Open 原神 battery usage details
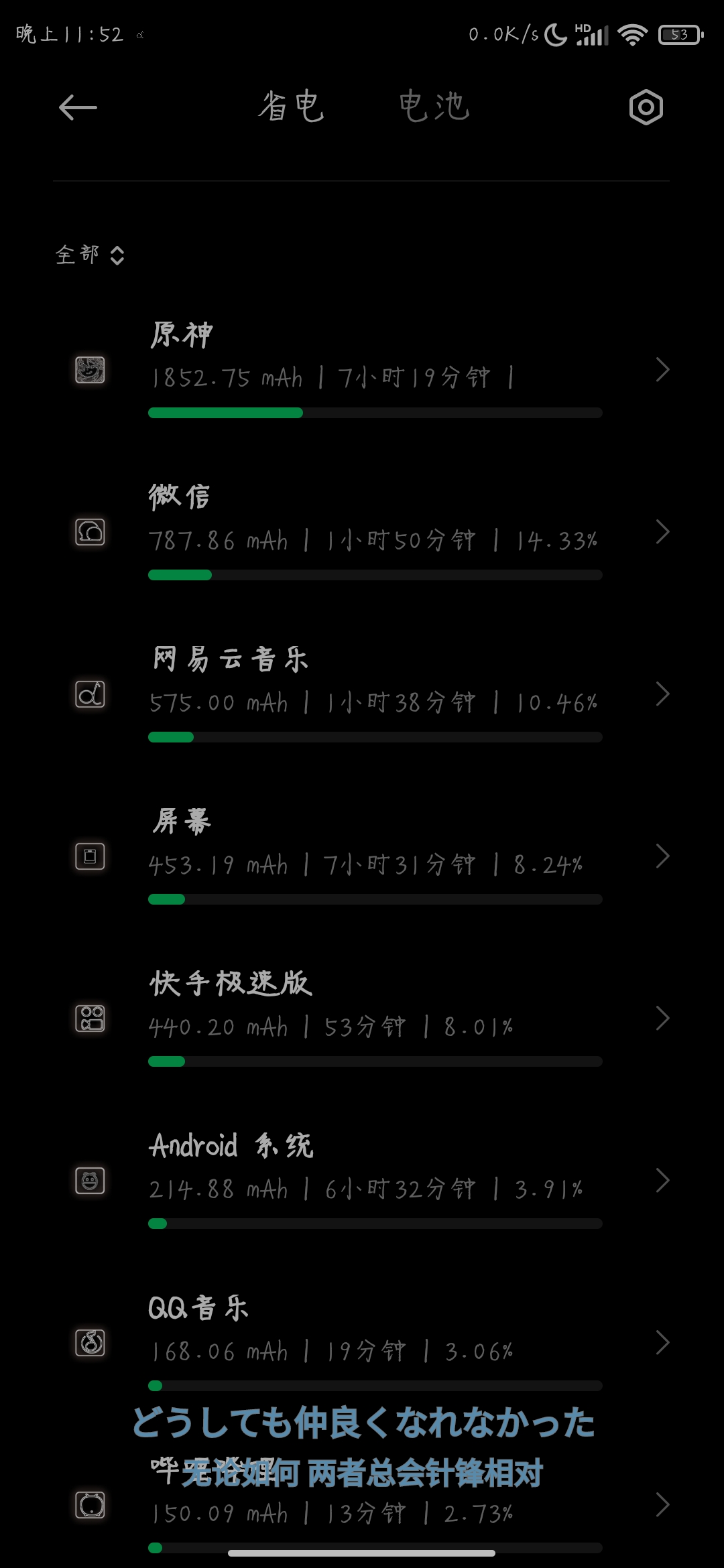 click(x=362, y=370)
